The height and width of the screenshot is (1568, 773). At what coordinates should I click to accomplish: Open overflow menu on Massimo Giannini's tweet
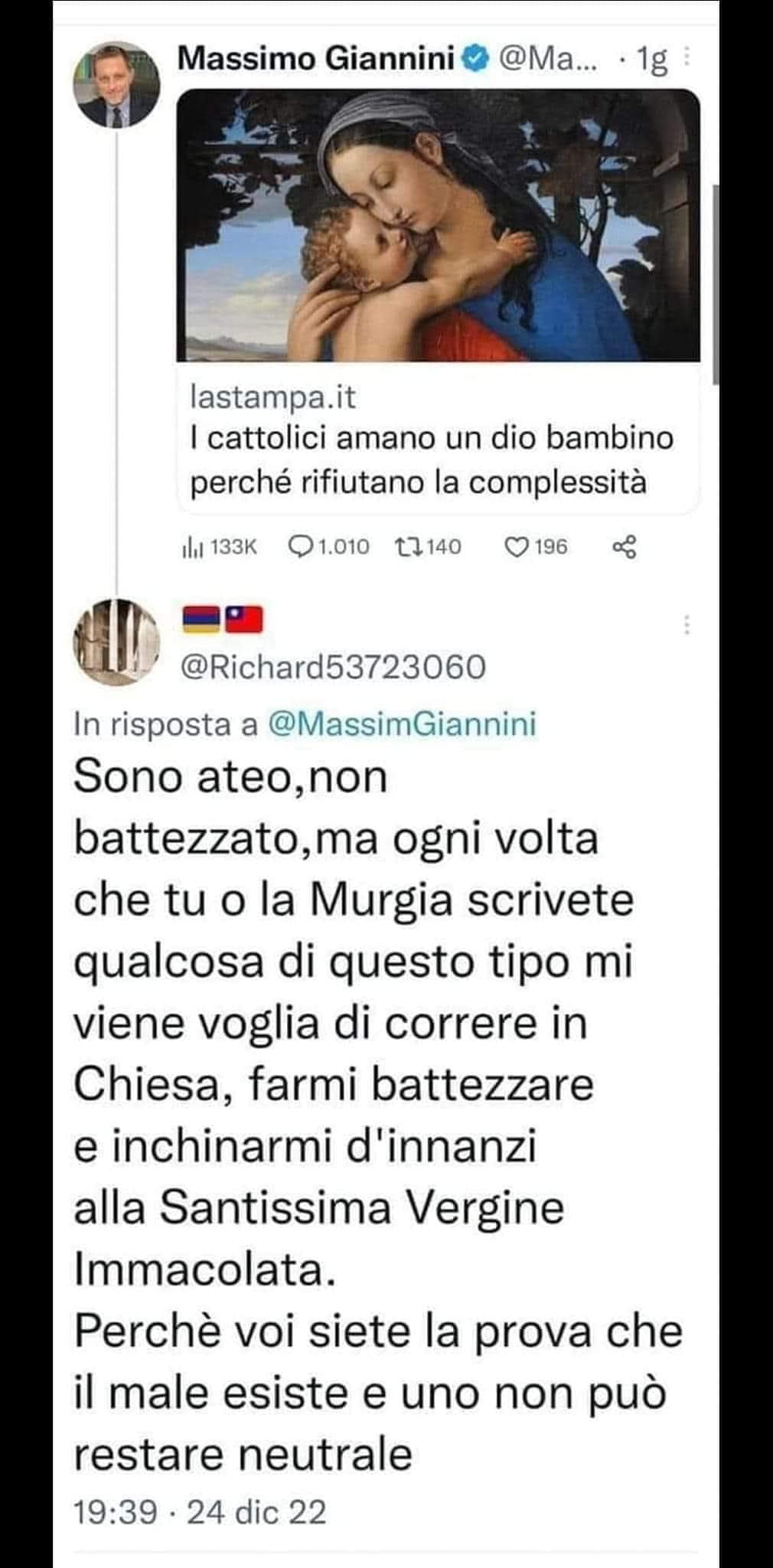point(687,57)
